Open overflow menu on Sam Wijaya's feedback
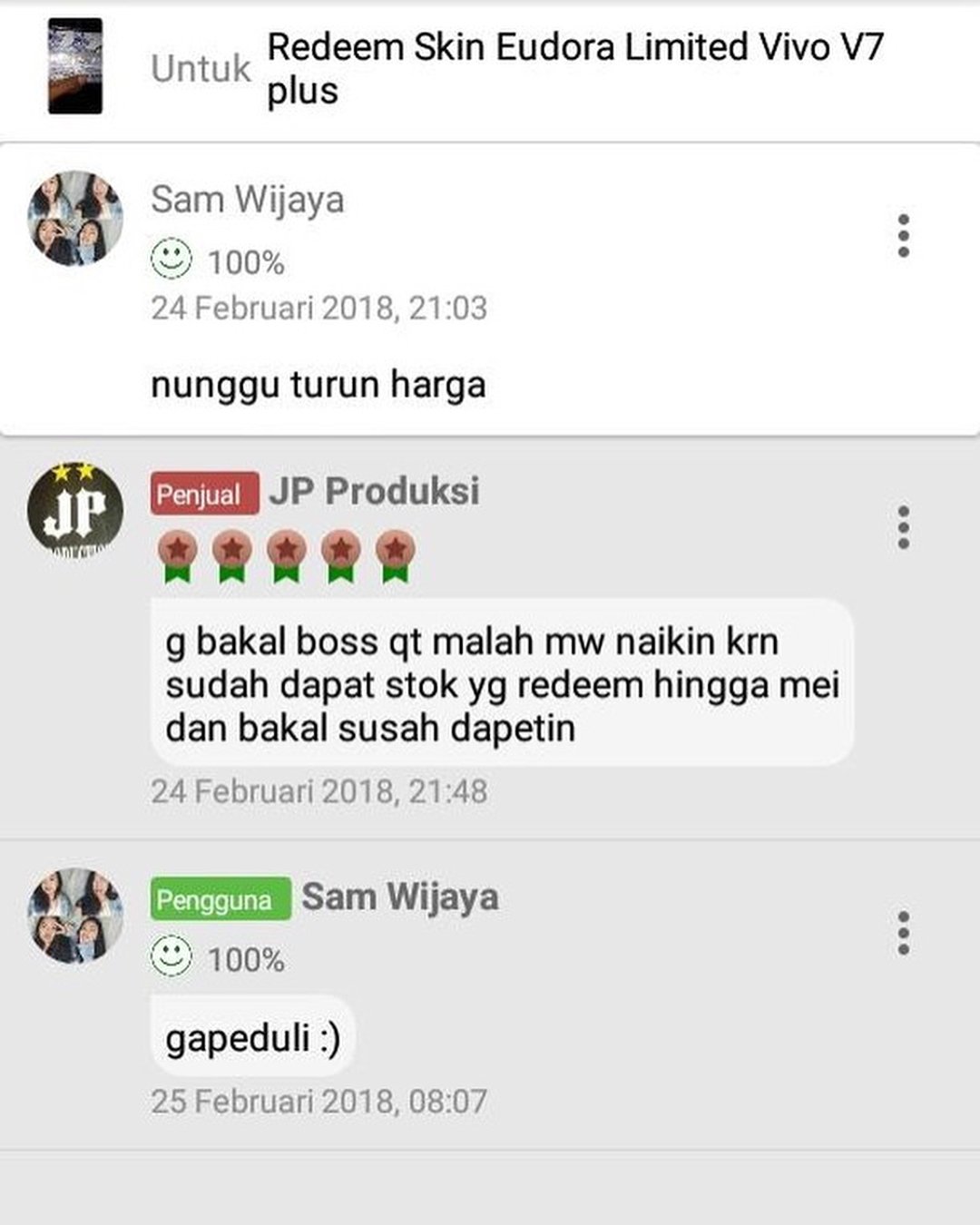The height and width of the screenshot is (1225, 980). pyautogui.click(x=903, y=236)
